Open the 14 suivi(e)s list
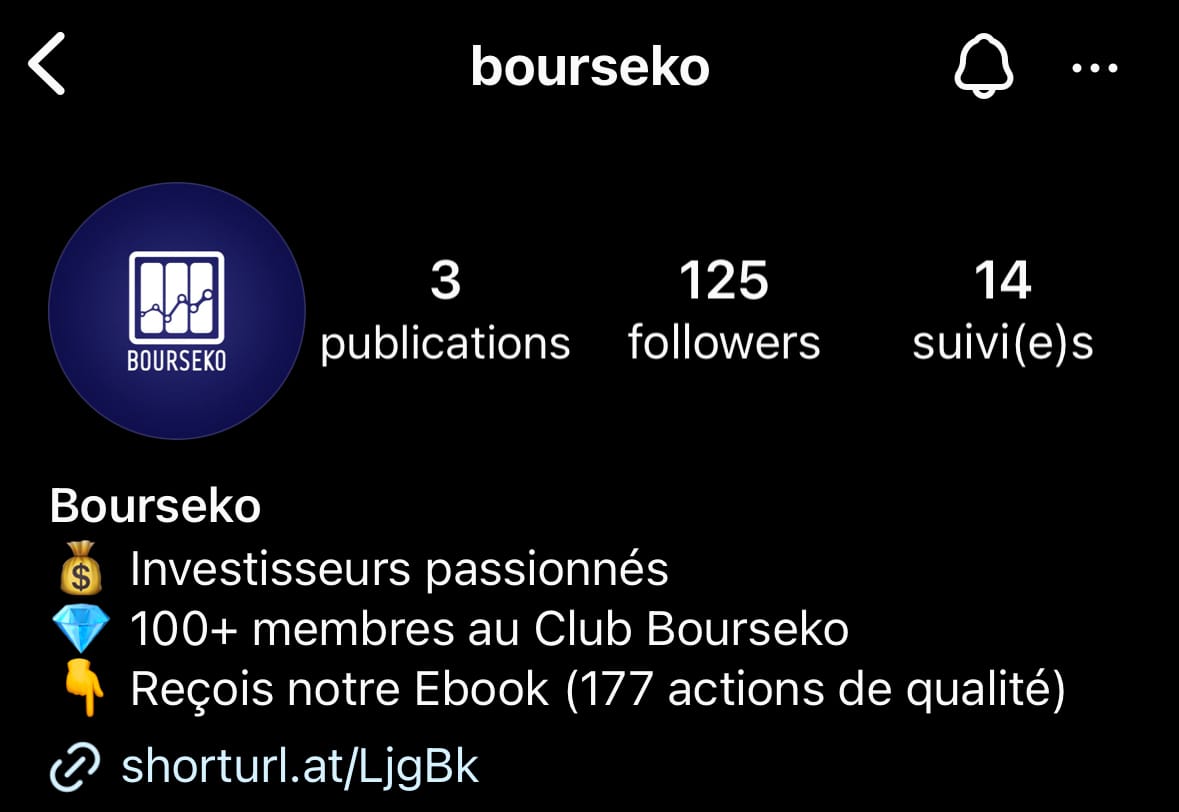The width and height of the screenshot is (1179, 812). pos(1002,310)
